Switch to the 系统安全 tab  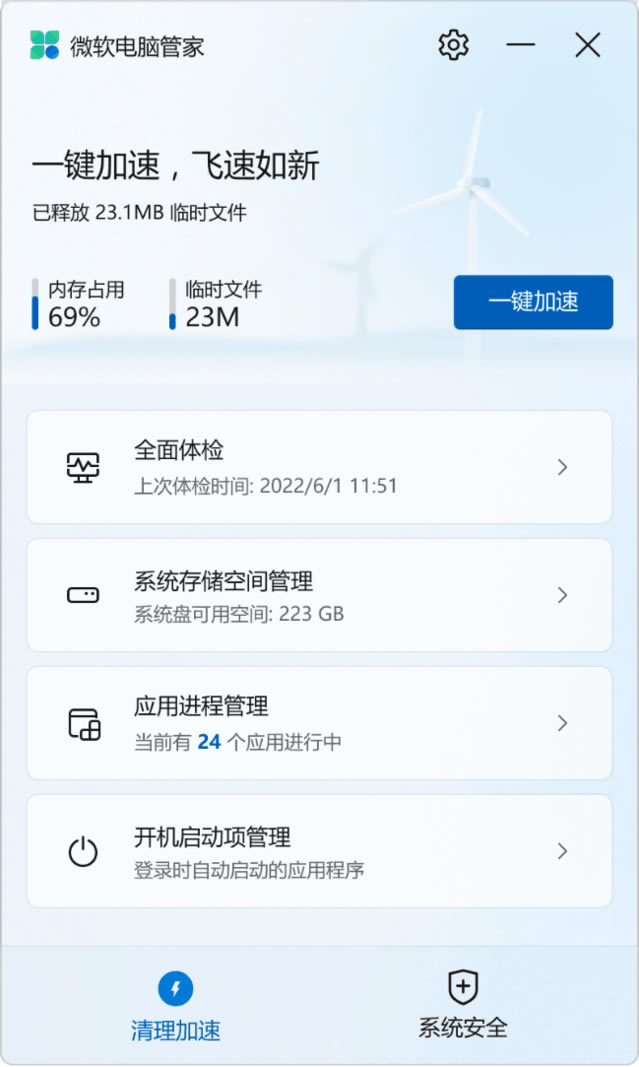462,1005
